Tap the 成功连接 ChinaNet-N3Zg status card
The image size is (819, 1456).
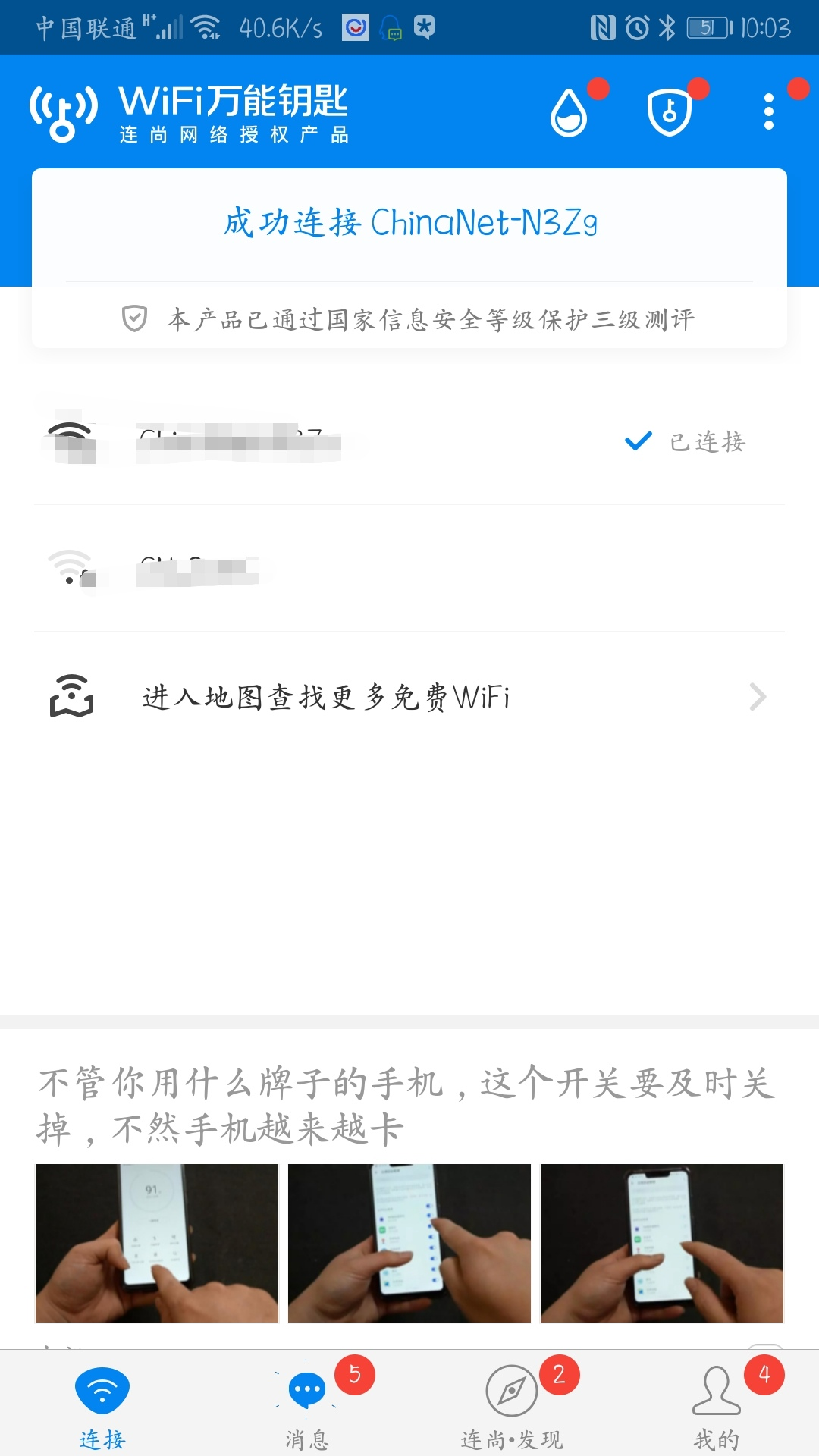[x=409, y=223]
